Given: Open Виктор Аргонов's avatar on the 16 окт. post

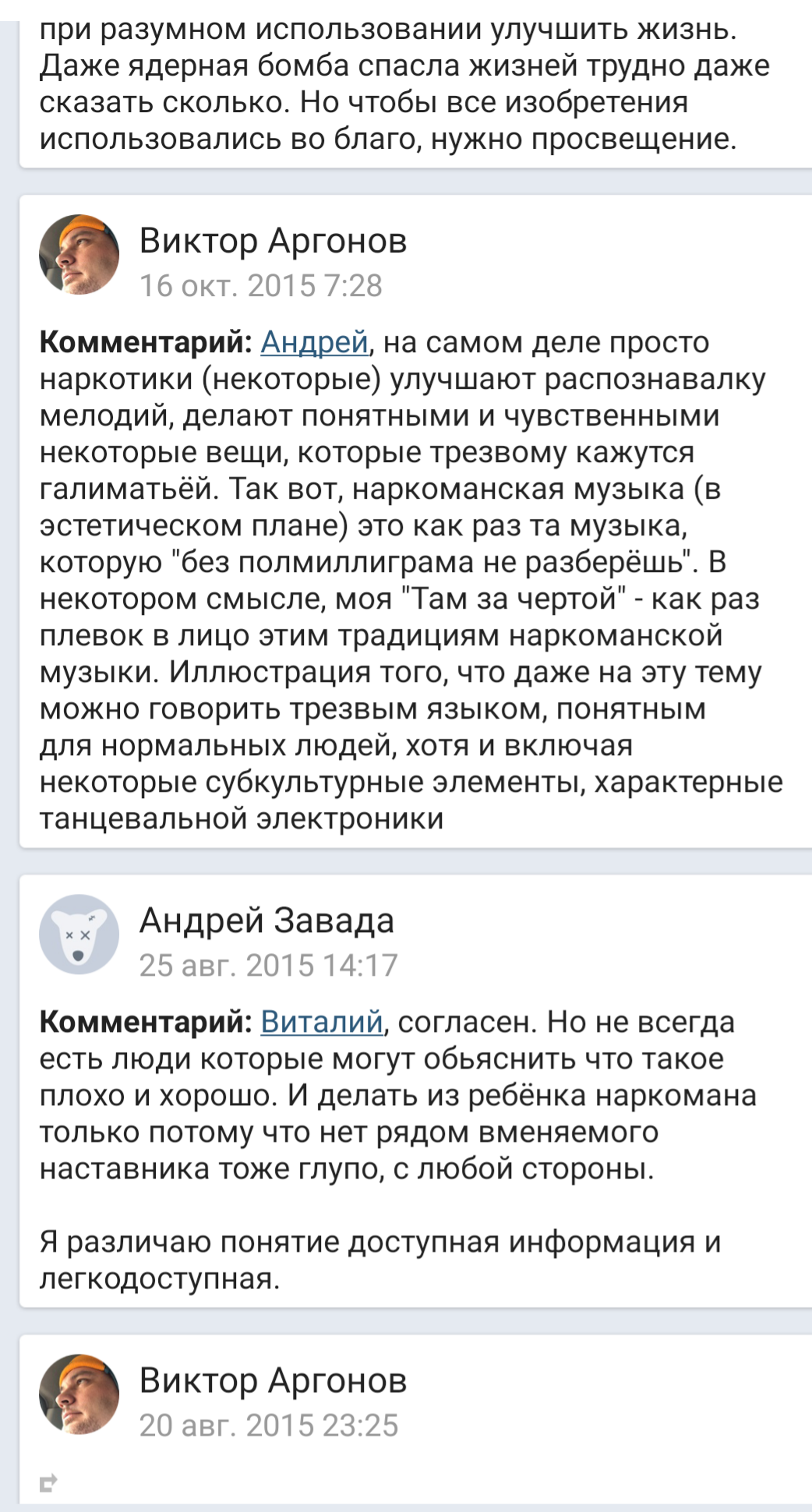Looking at the screenshot, I should [79, 255].
